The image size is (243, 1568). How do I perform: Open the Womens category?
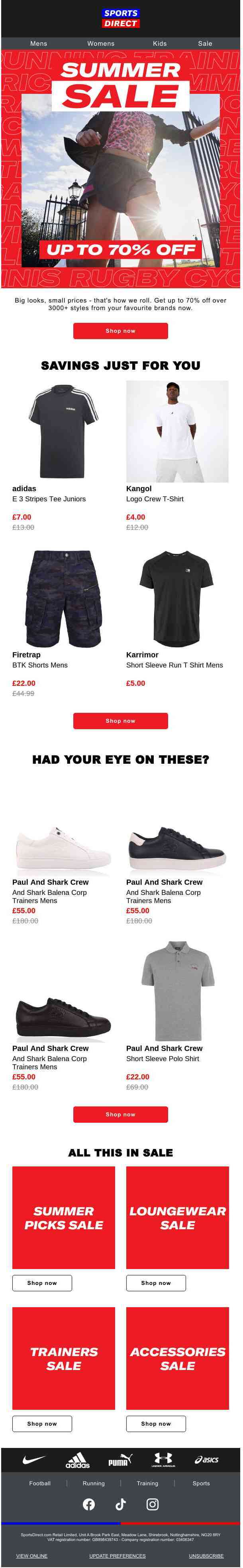[101, 43]
